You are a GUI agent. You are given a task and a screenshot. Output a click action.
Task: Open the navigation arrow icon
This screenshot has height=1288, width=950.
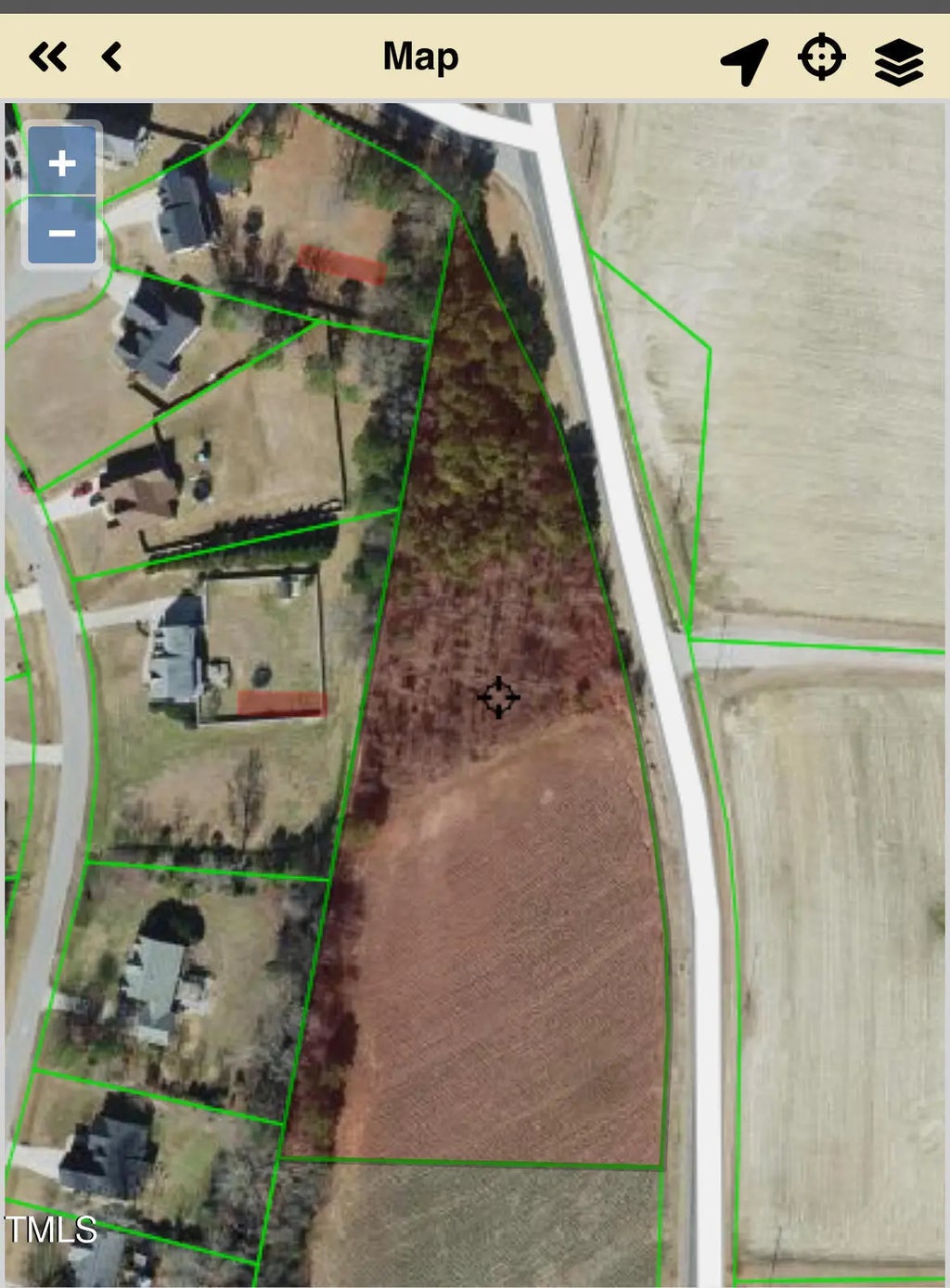(745, 61)
